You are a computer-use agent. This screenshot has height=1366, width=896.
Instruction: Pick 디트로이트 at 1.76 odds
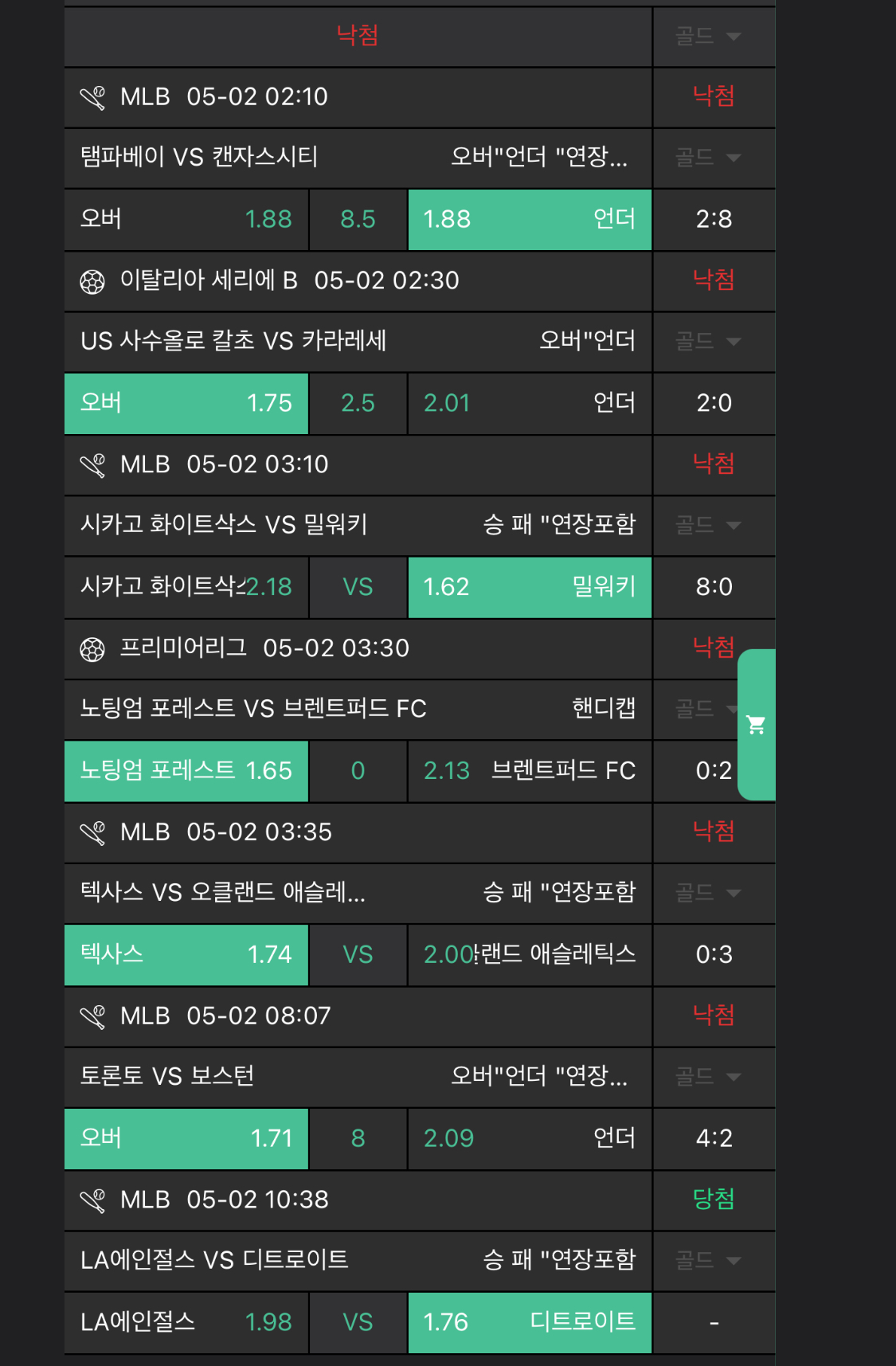pos(530,1322)
